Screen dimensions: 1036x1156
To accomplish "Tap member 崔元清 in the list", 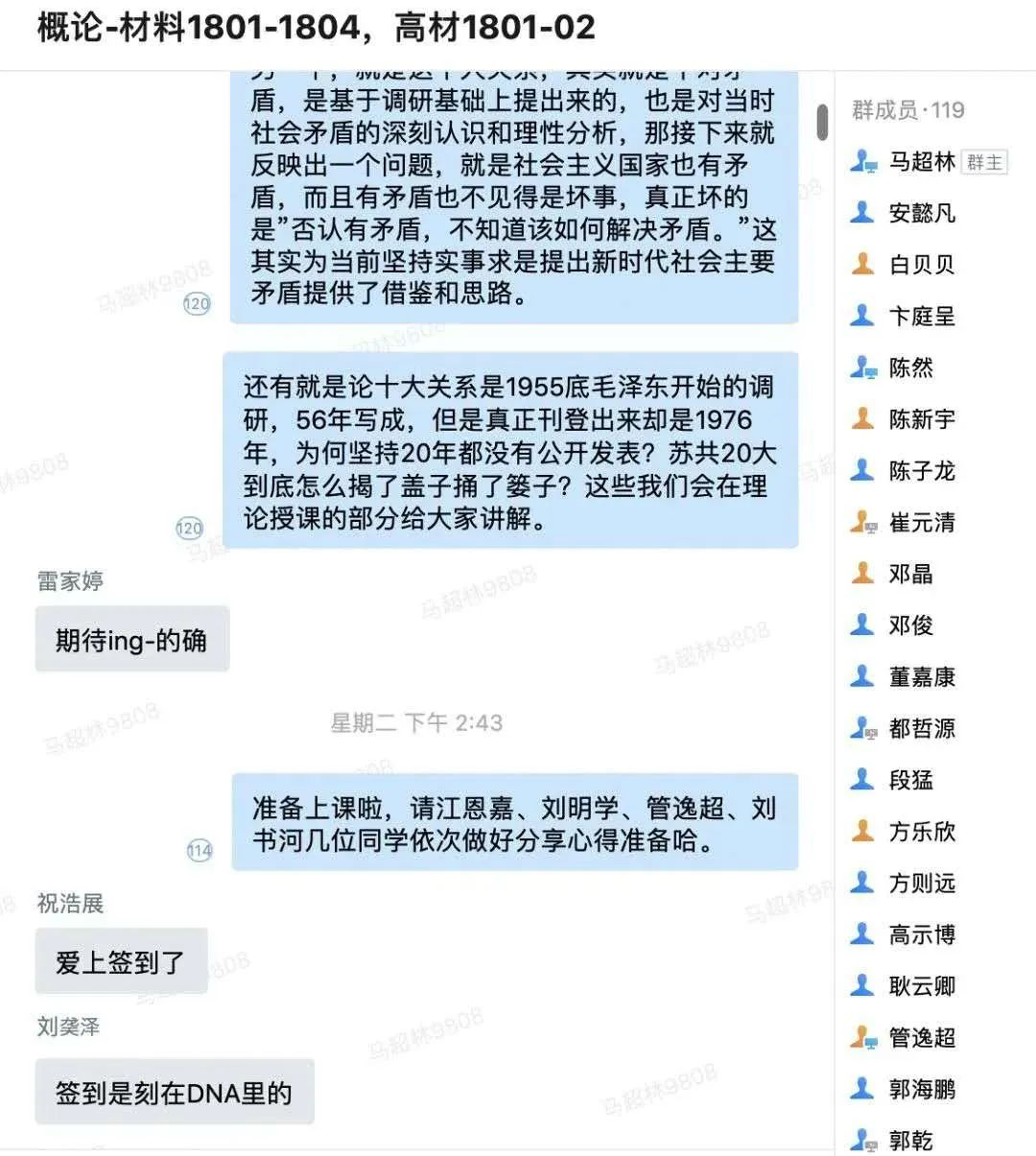I will 921,523.
